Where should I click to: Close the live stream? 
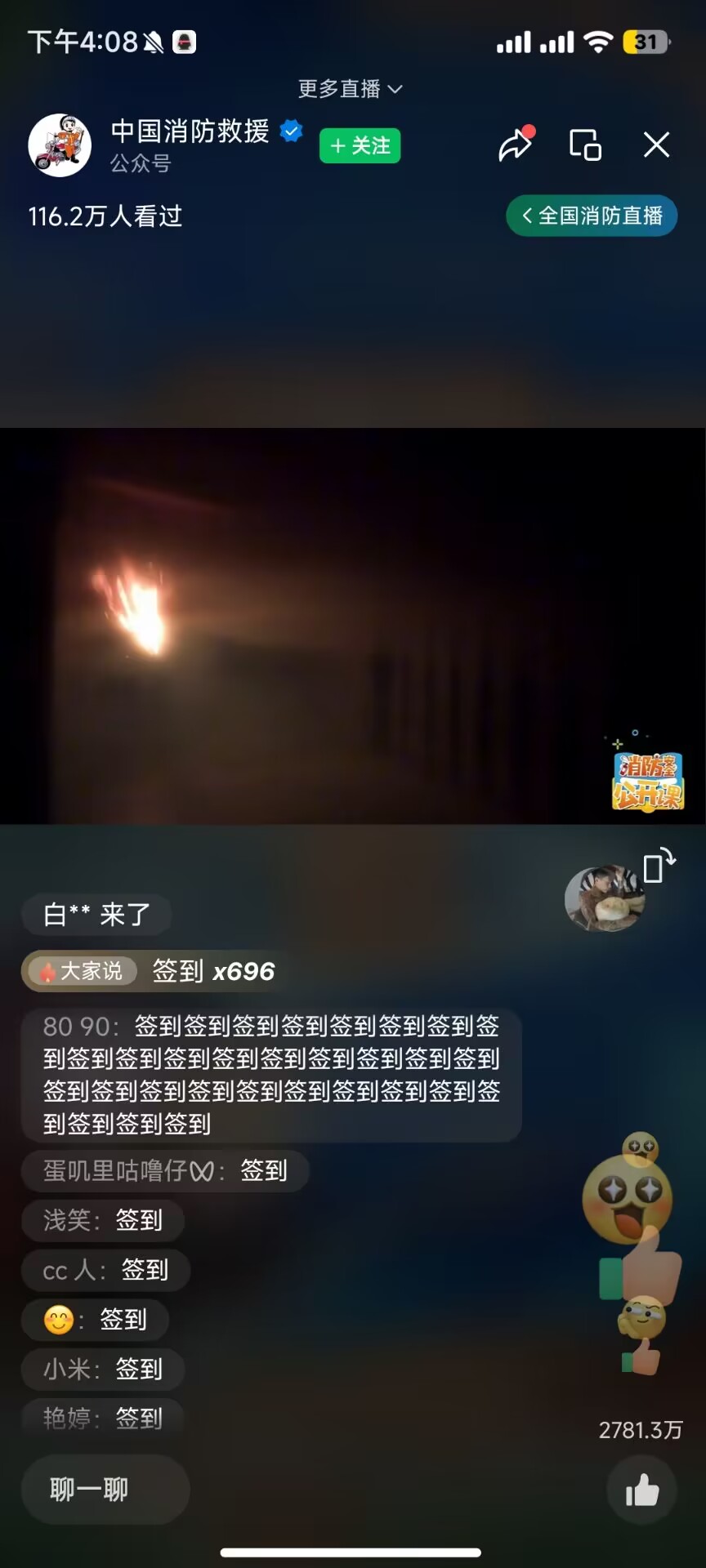pos(656,145)
